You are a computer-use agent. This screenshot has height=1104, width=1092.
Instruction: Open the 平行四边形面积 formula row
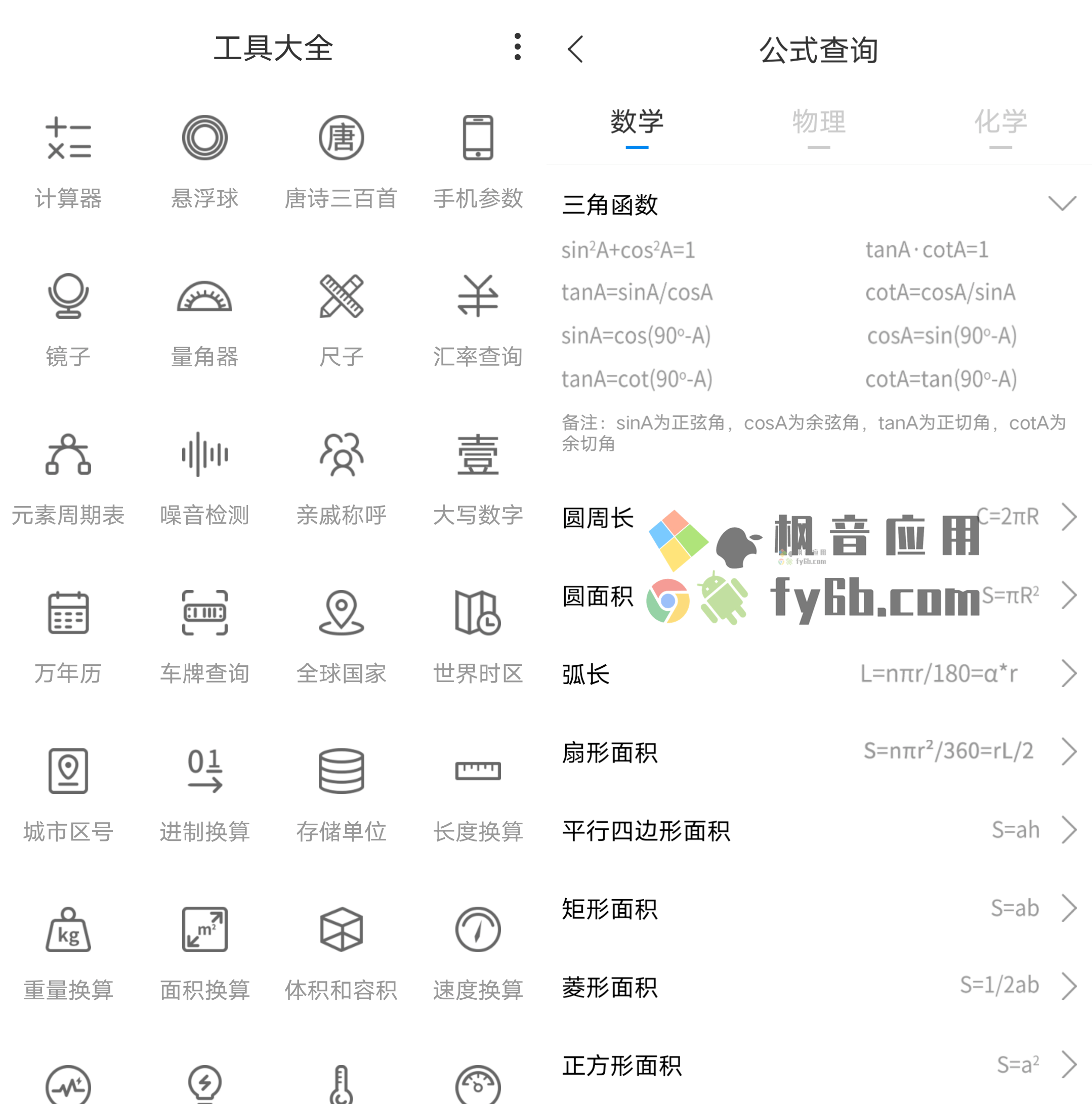tap(818, 830)
